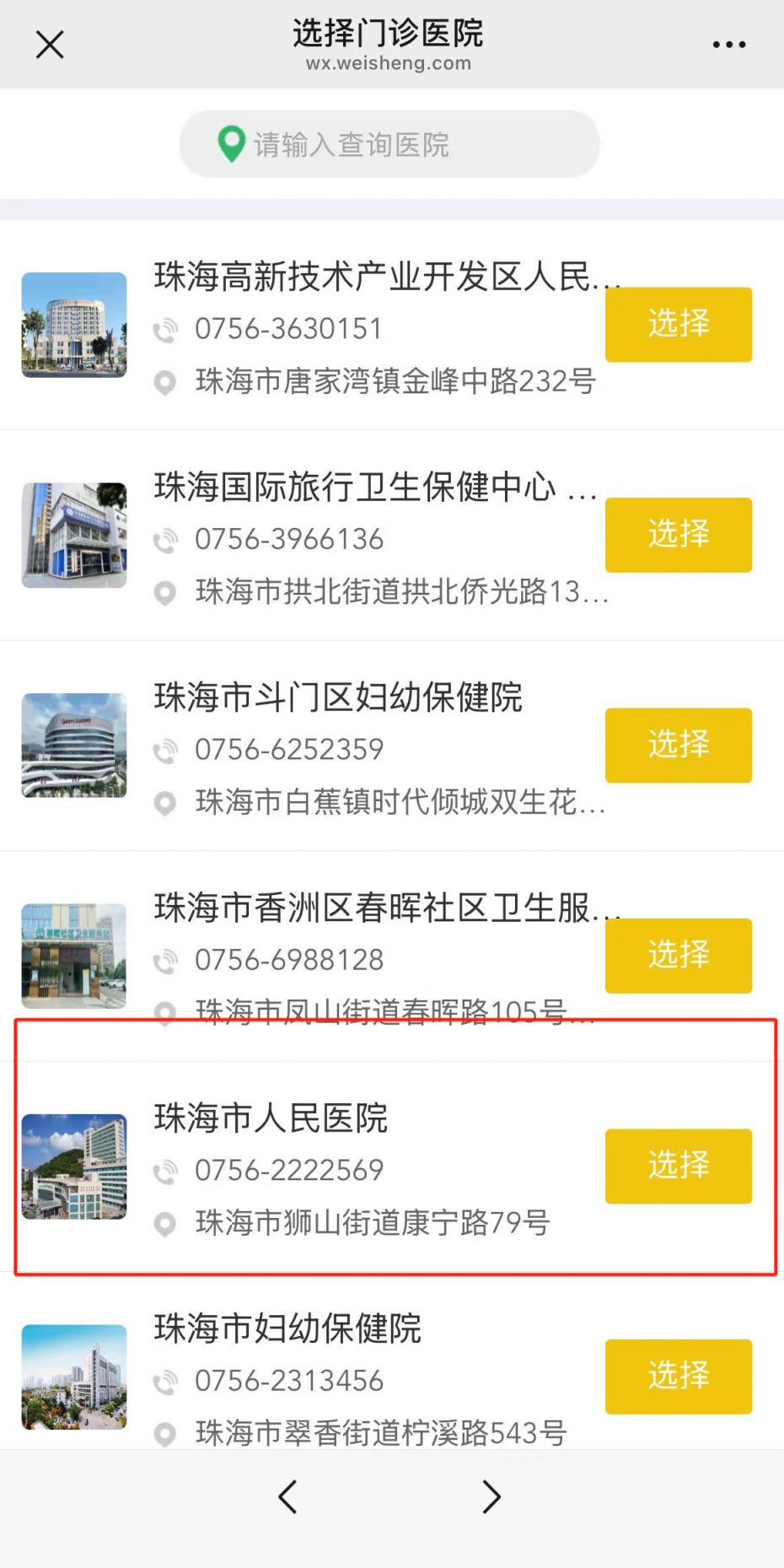
Task: Choose 珠海市妇幼保健院 with its 选择 button
Action: click(678, 1376)
